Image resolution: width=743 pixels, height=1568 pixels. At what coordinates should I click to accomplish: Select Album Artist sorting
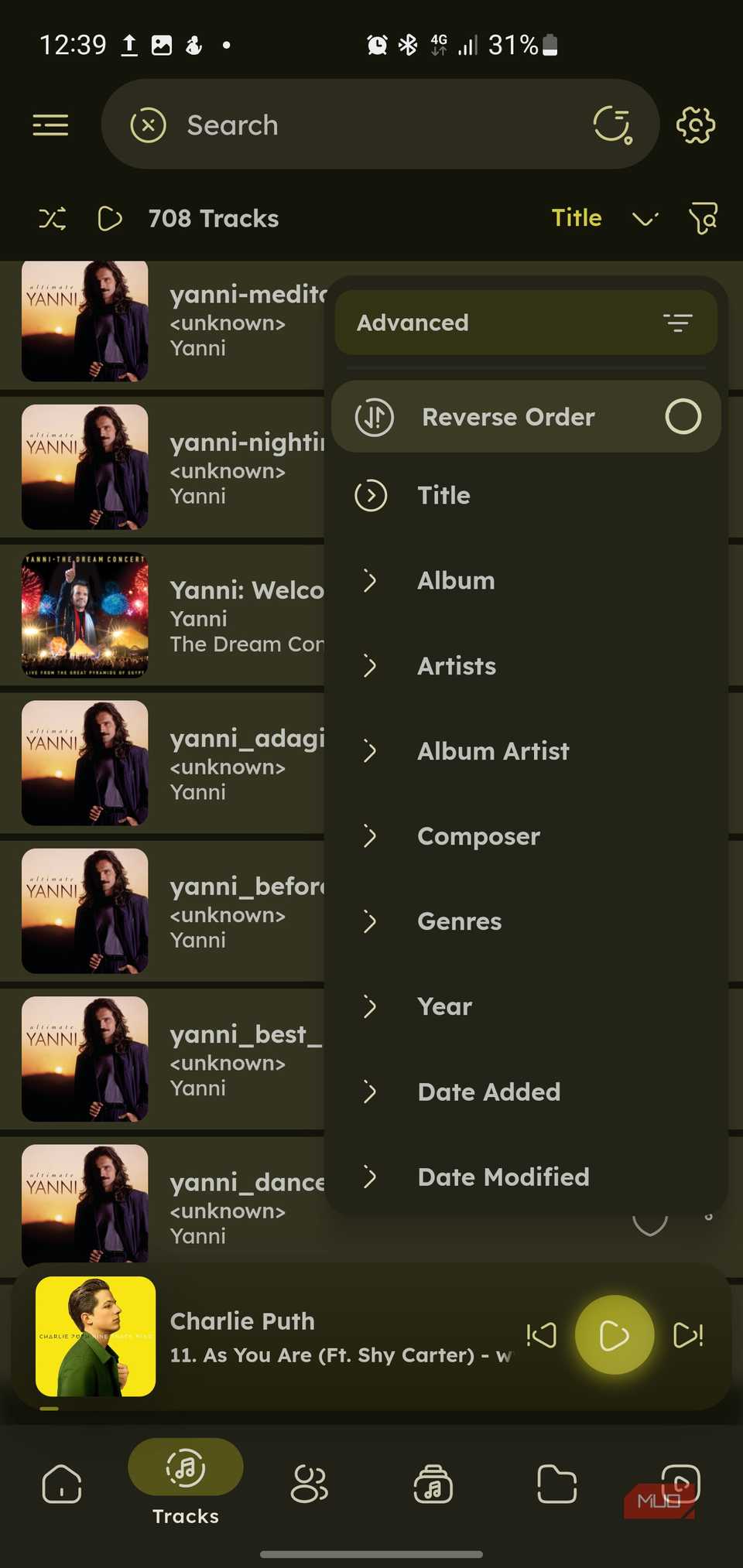pos(493,751)
